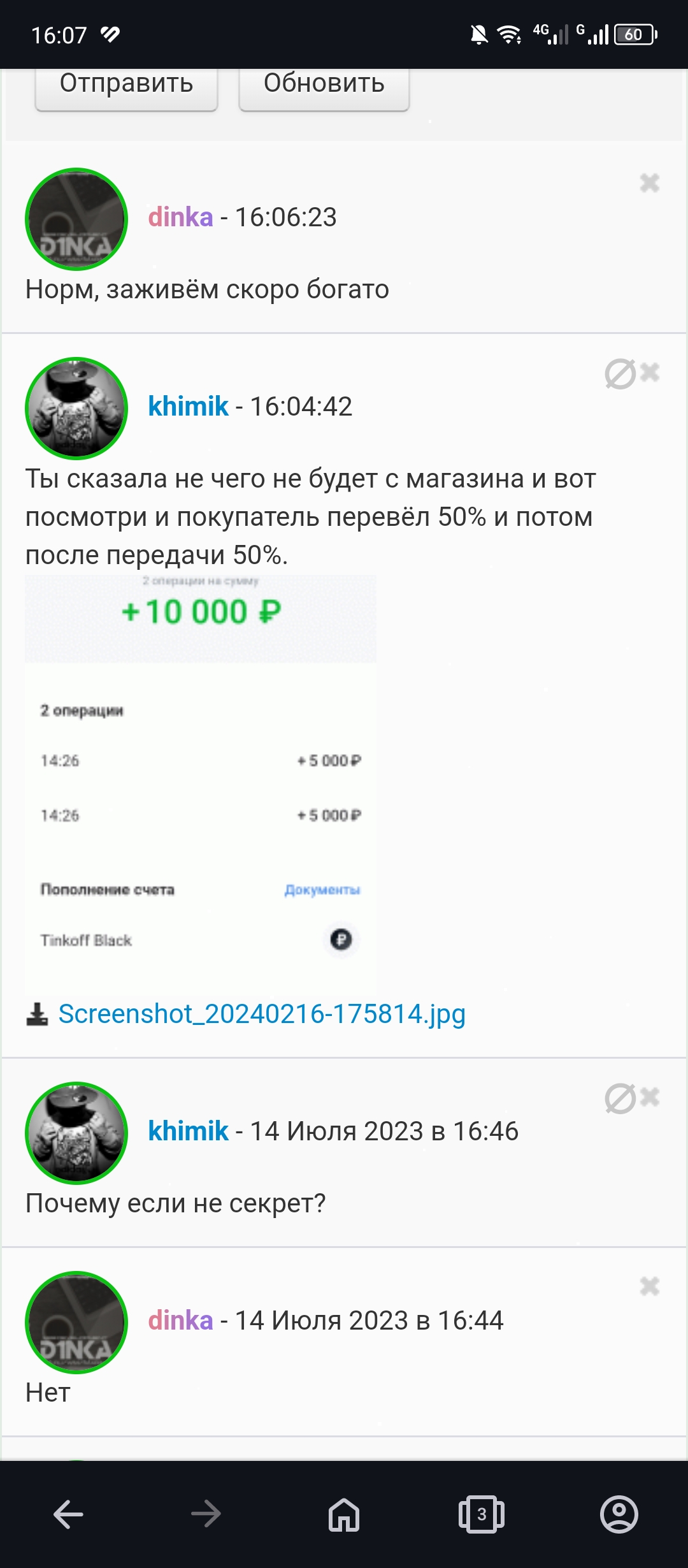
Task: Open the tab switcher showing 3 tabs
Action: 482,1514
